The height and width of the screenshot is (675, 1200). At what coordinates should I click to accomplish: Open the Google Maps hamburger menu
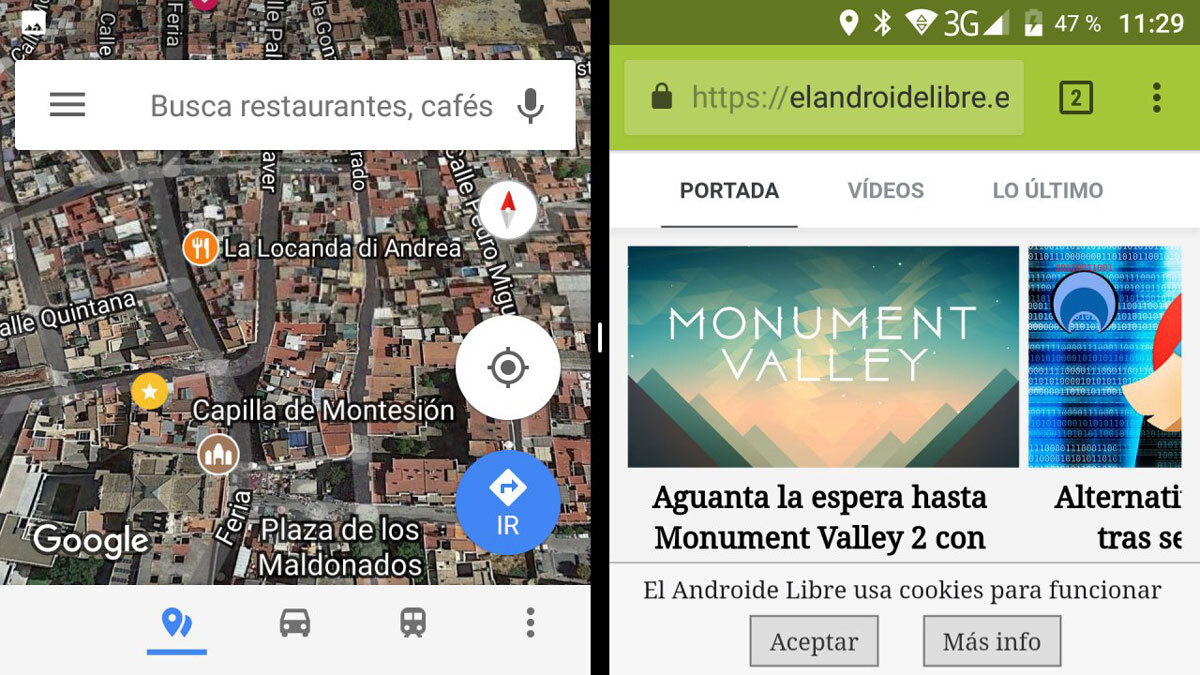coord(67,105)
